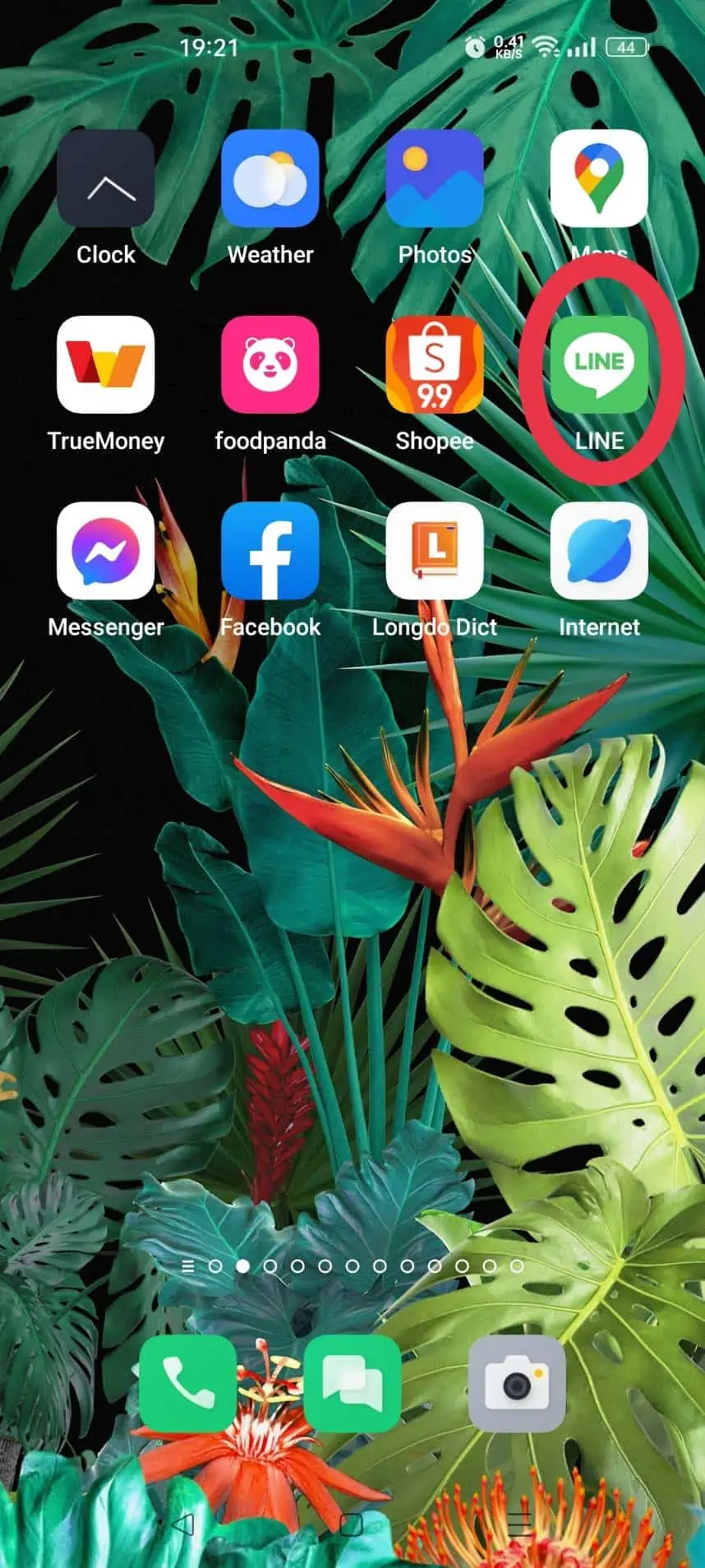Launch the TrueMoney wallet app
The image size is (705, 1568).
click(x=105, y=365)
